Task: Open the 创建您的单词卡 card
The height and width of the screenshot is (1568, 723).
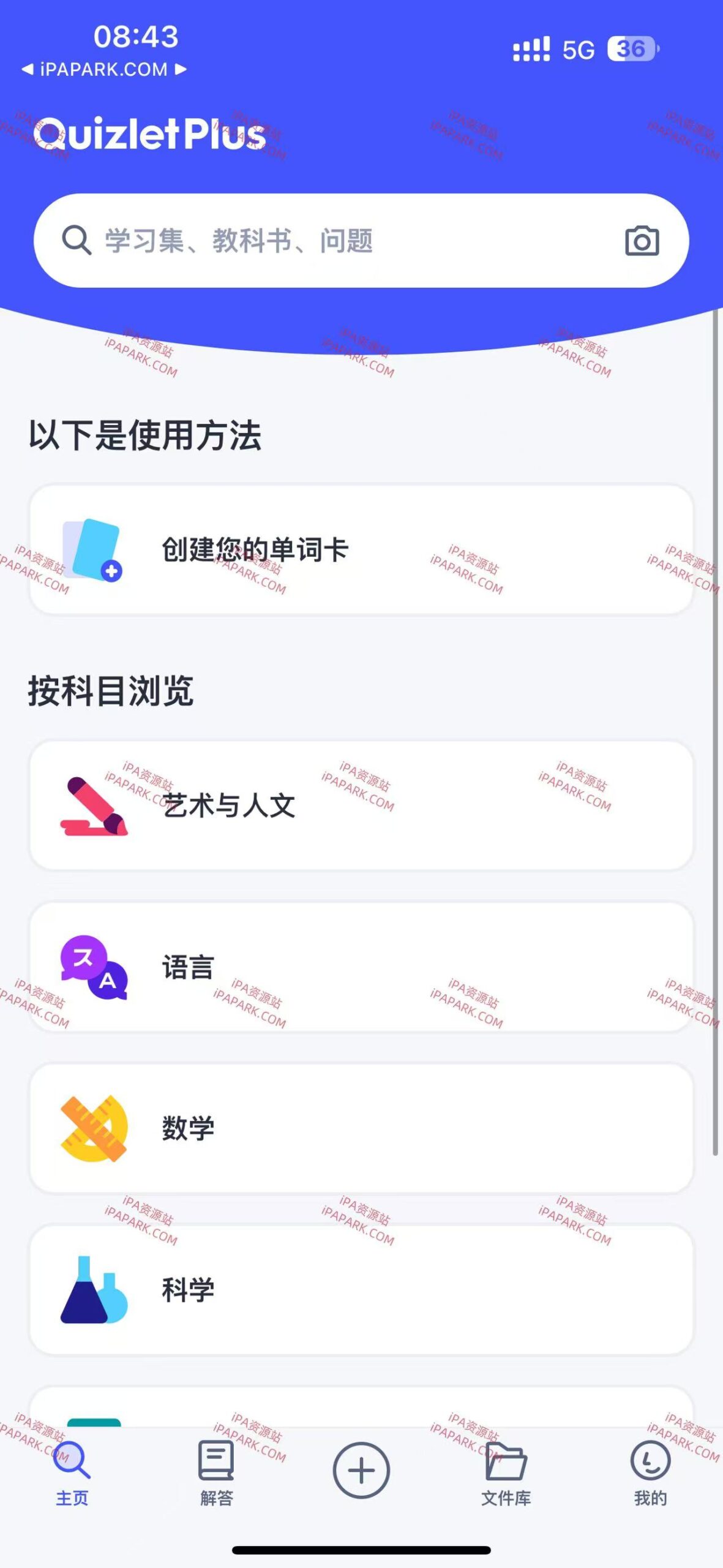Action: (361, 550)
